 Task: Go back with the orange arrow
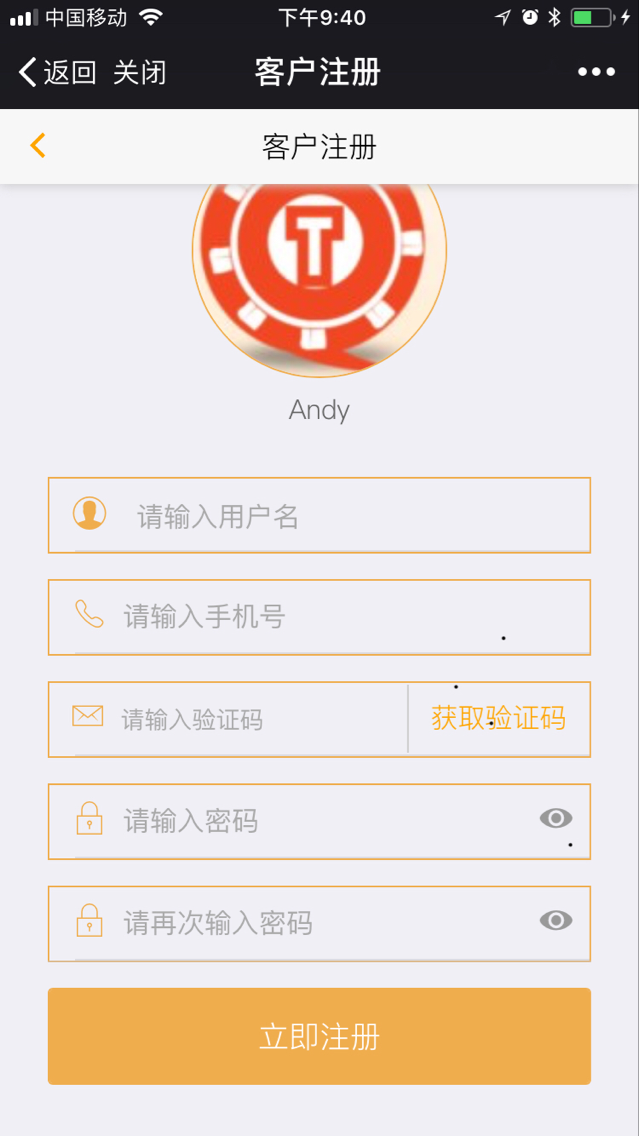pos(38,146)
